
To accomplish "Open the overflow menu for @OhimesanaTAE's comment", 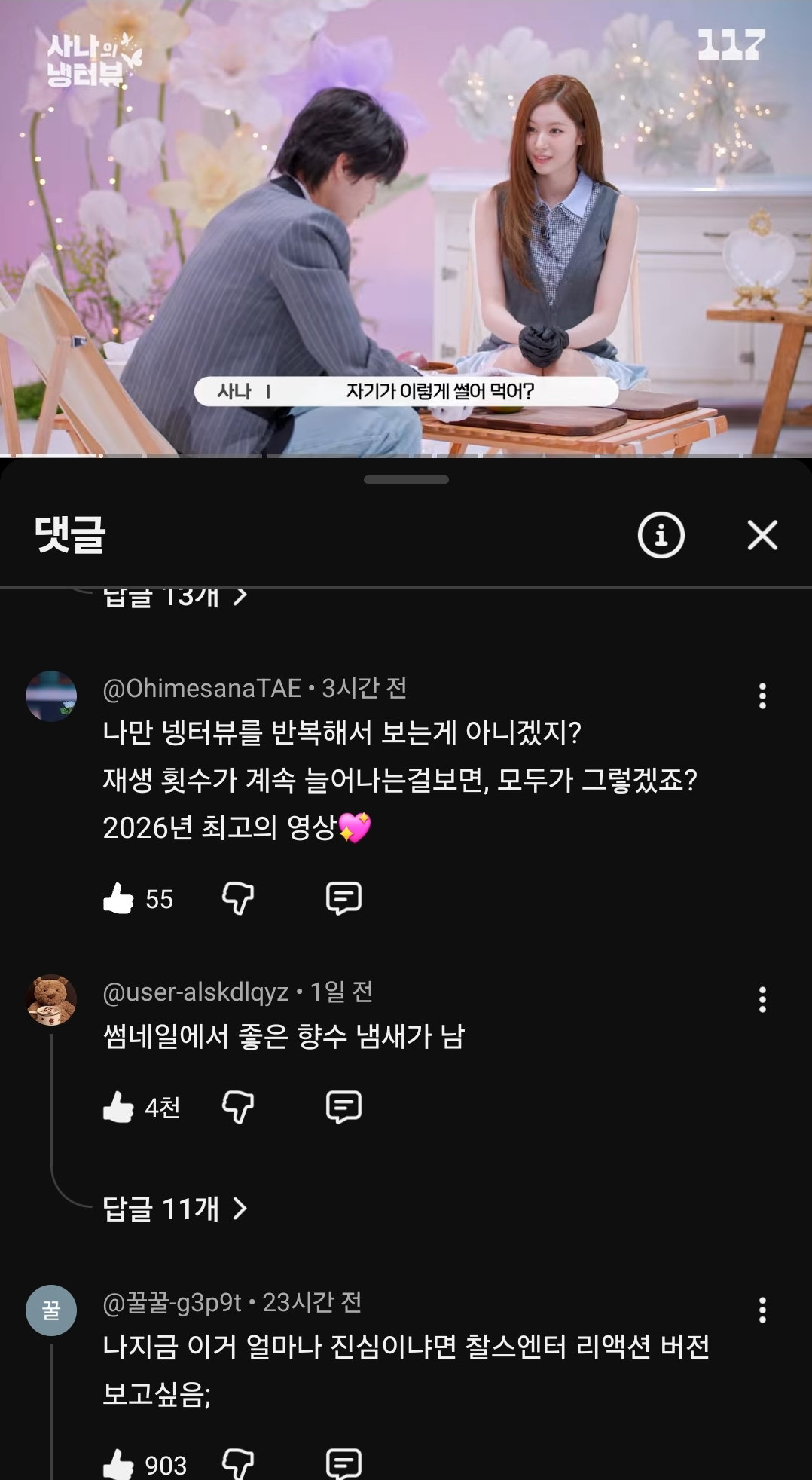I will pyautogui.click(x=762, y=696).
